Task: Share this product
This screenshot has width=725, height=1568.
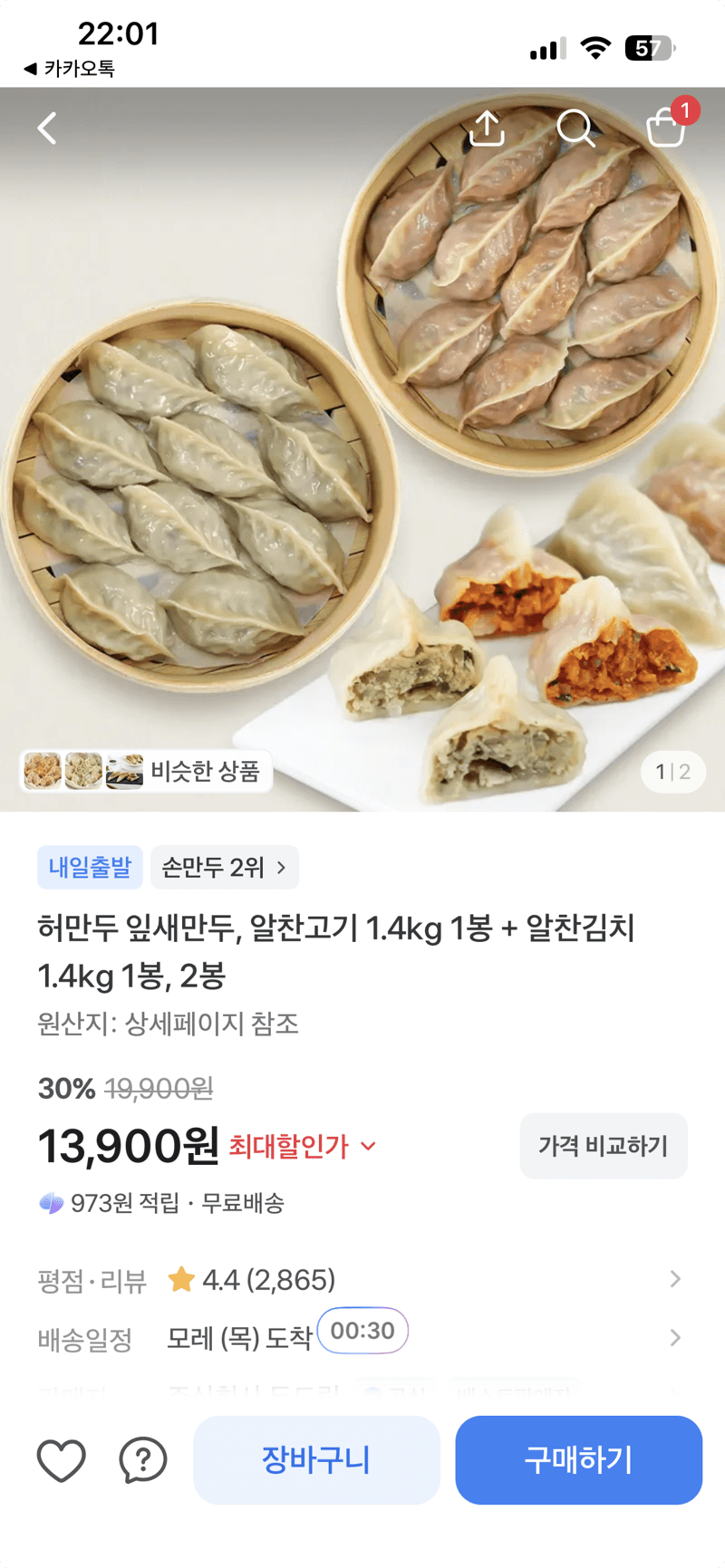Action: click(487, 128)
